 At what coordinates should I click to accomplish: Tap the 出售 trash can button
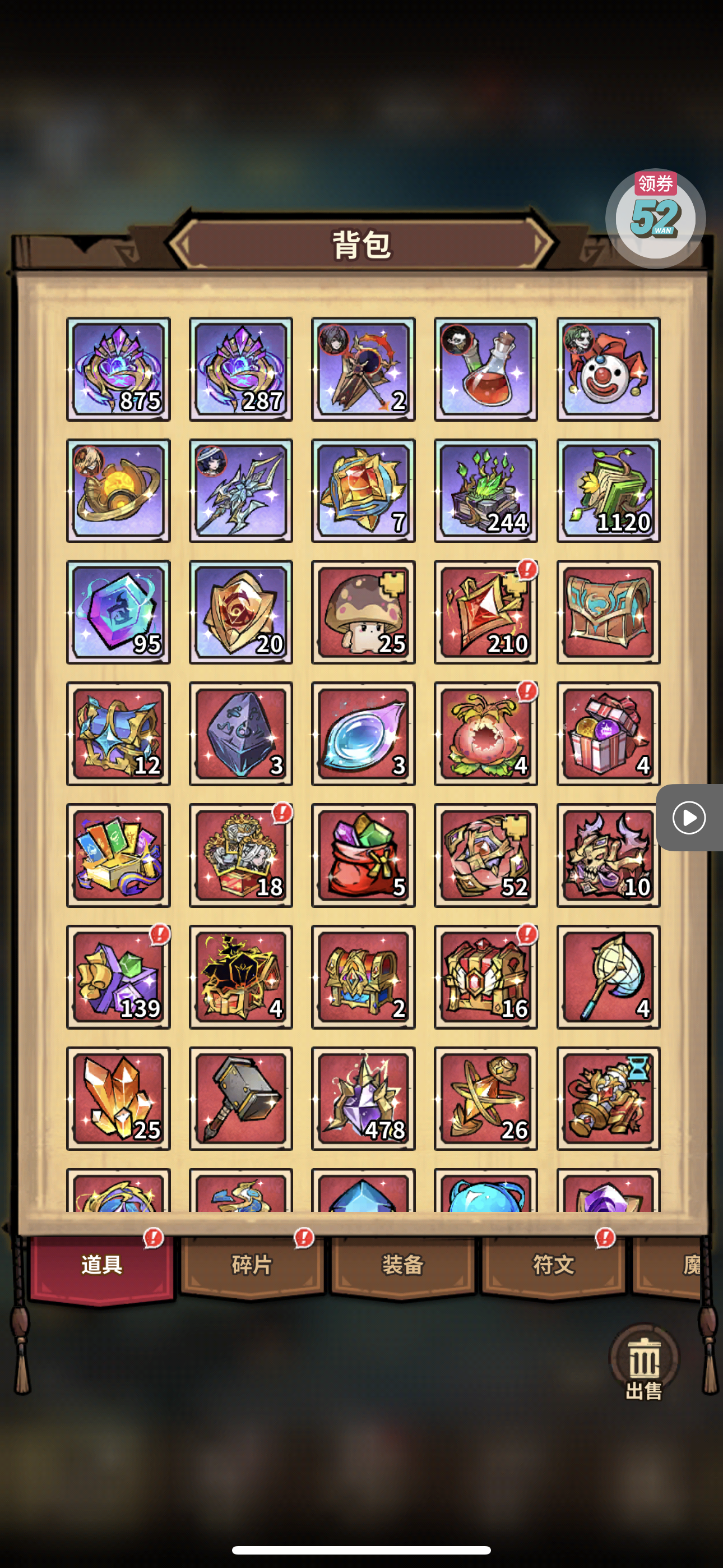[x=643, y=1364]
